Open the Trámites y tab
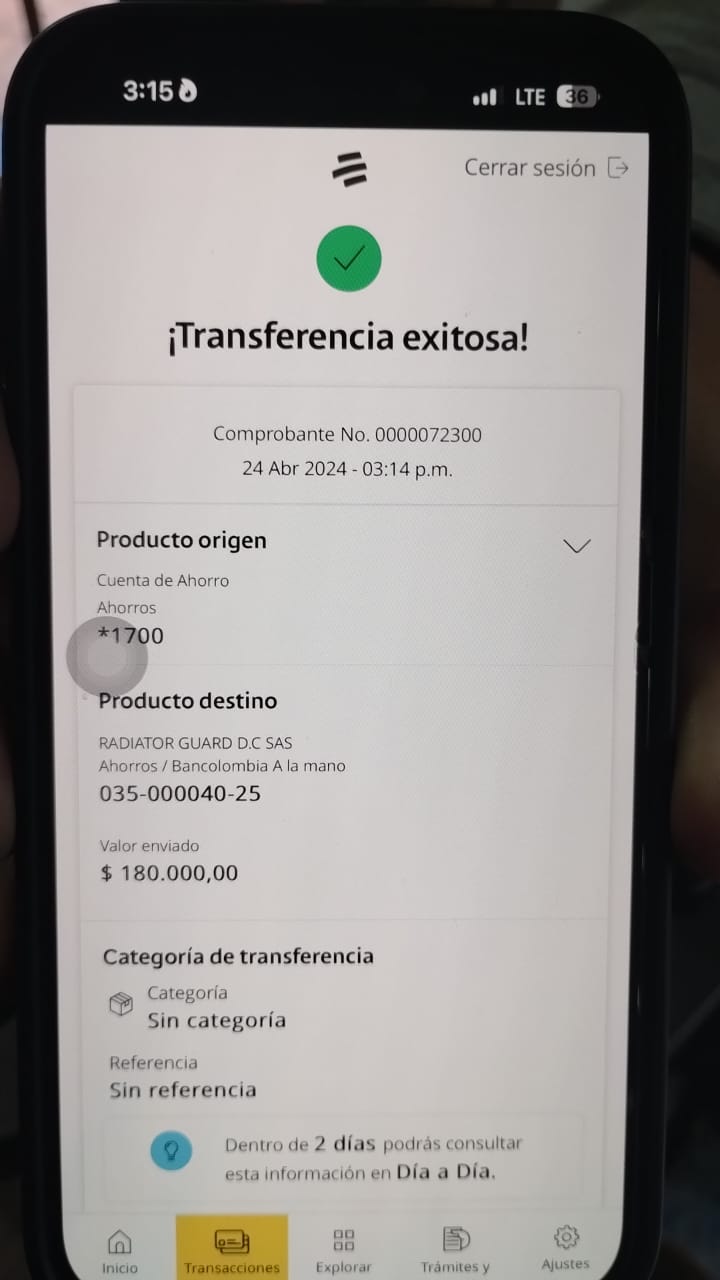This screenshot has height=1280, width=720. coord(455,1250)
